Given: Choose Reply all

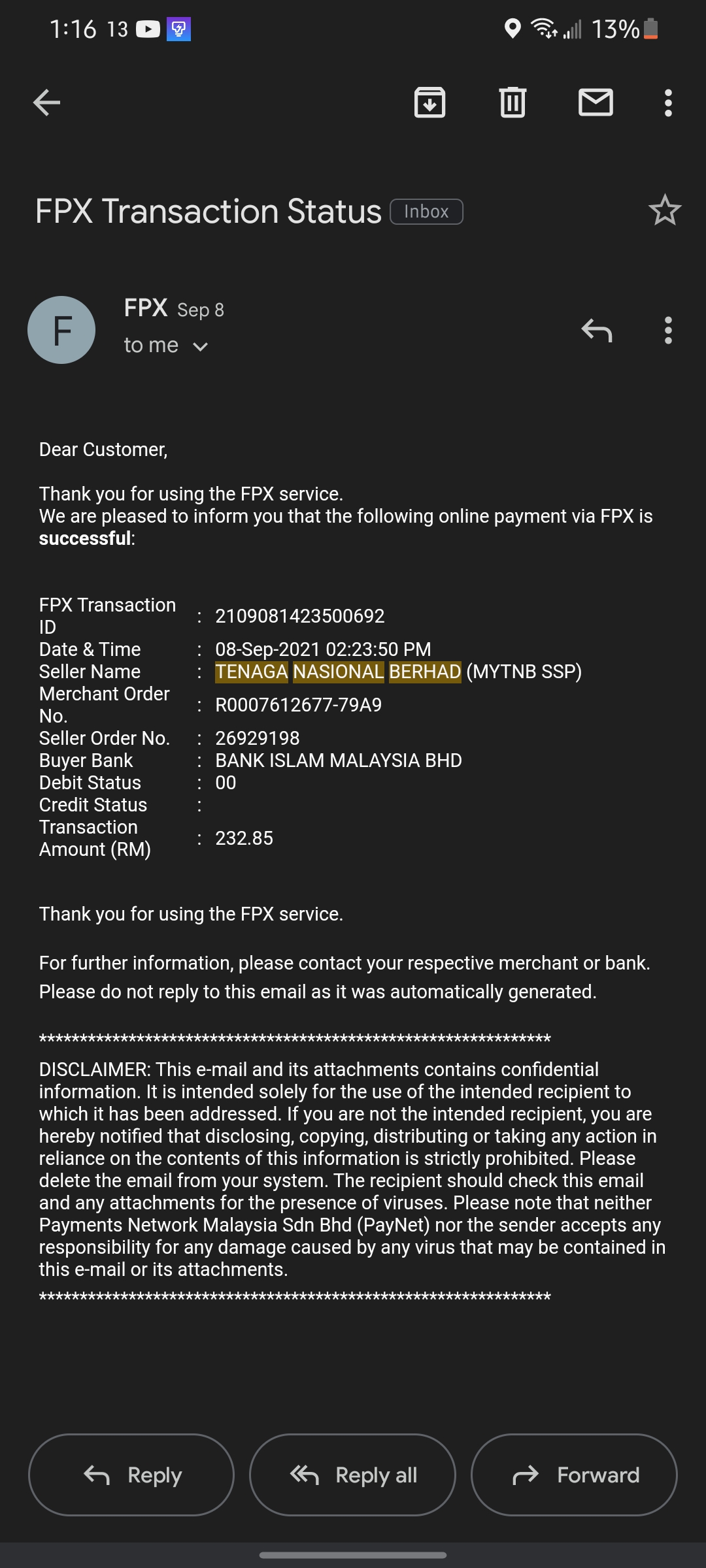Looking at the screenshot, I should coord(352,1475).
